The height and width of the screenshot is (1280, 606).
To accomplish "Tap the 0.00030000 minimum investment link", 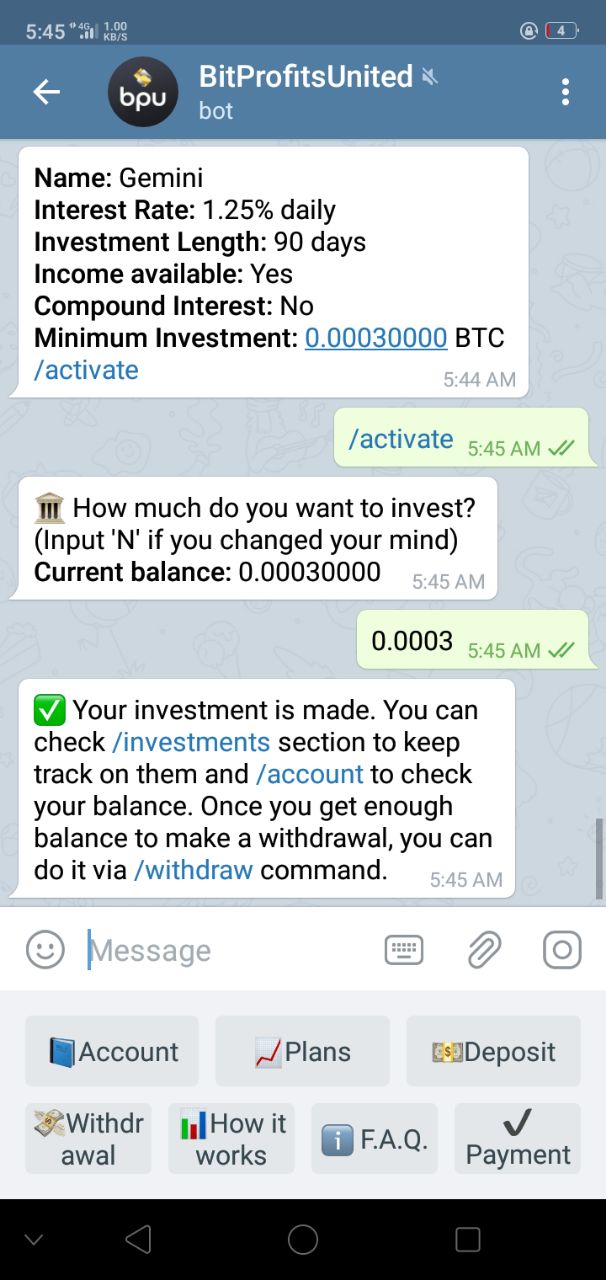I will pos(375,338).
